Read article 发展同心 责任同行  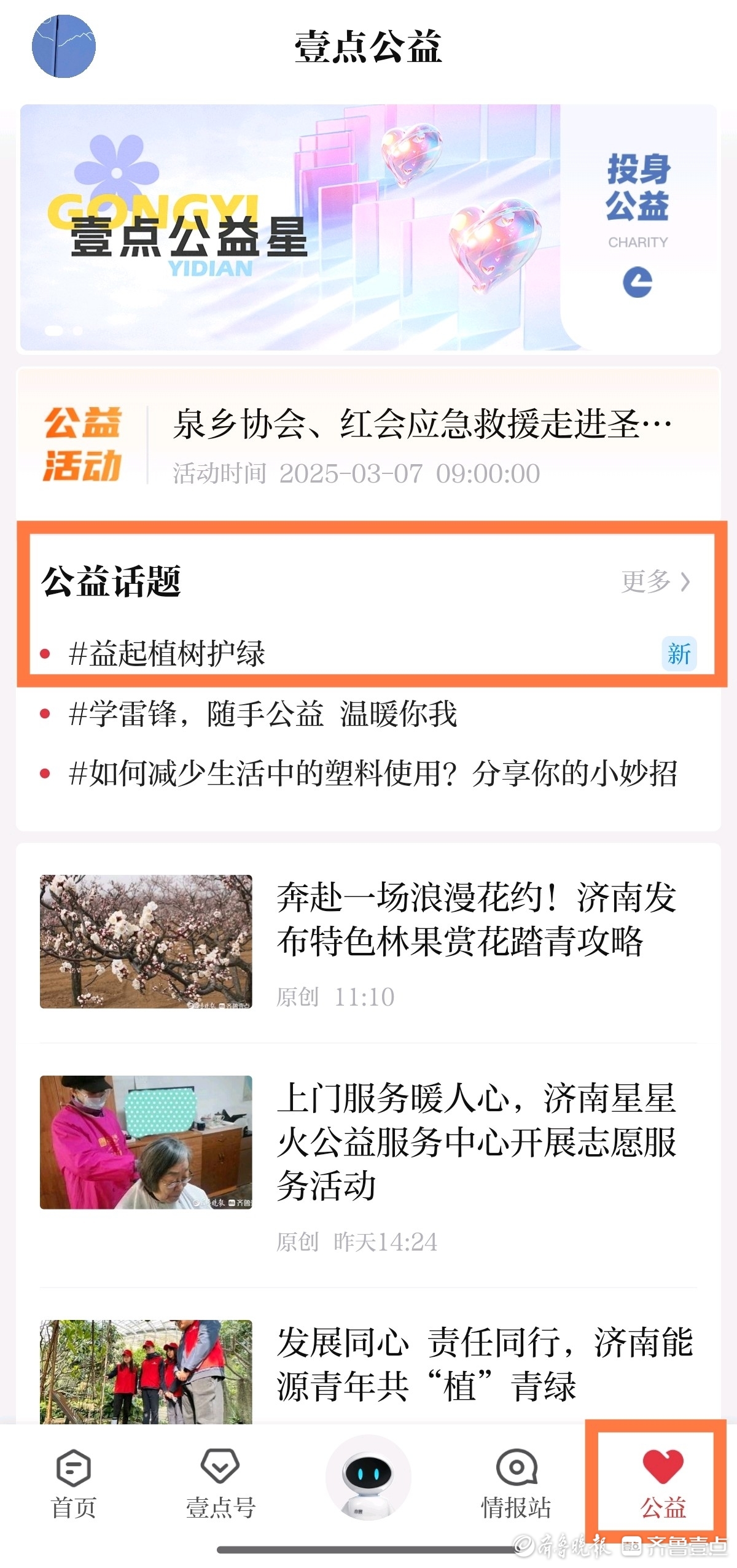[x=484, y=1363]
